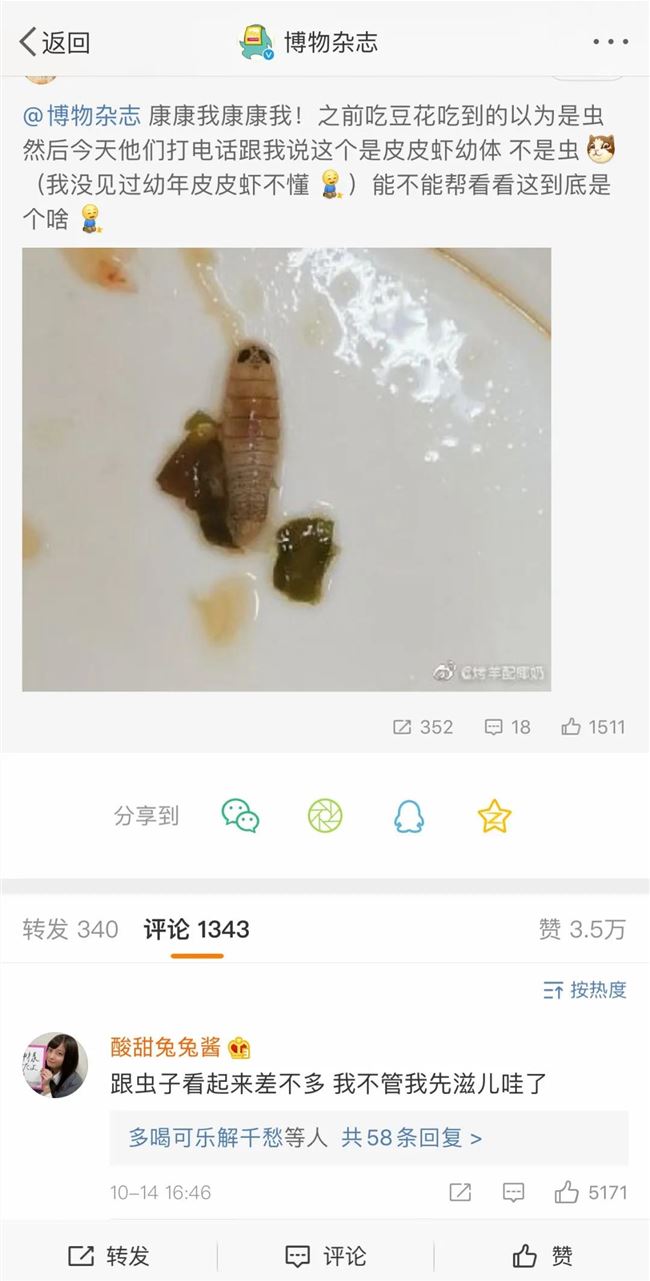Share to QQ
The height and width of the screenshot is (1281, 650).
pos(409,816)
